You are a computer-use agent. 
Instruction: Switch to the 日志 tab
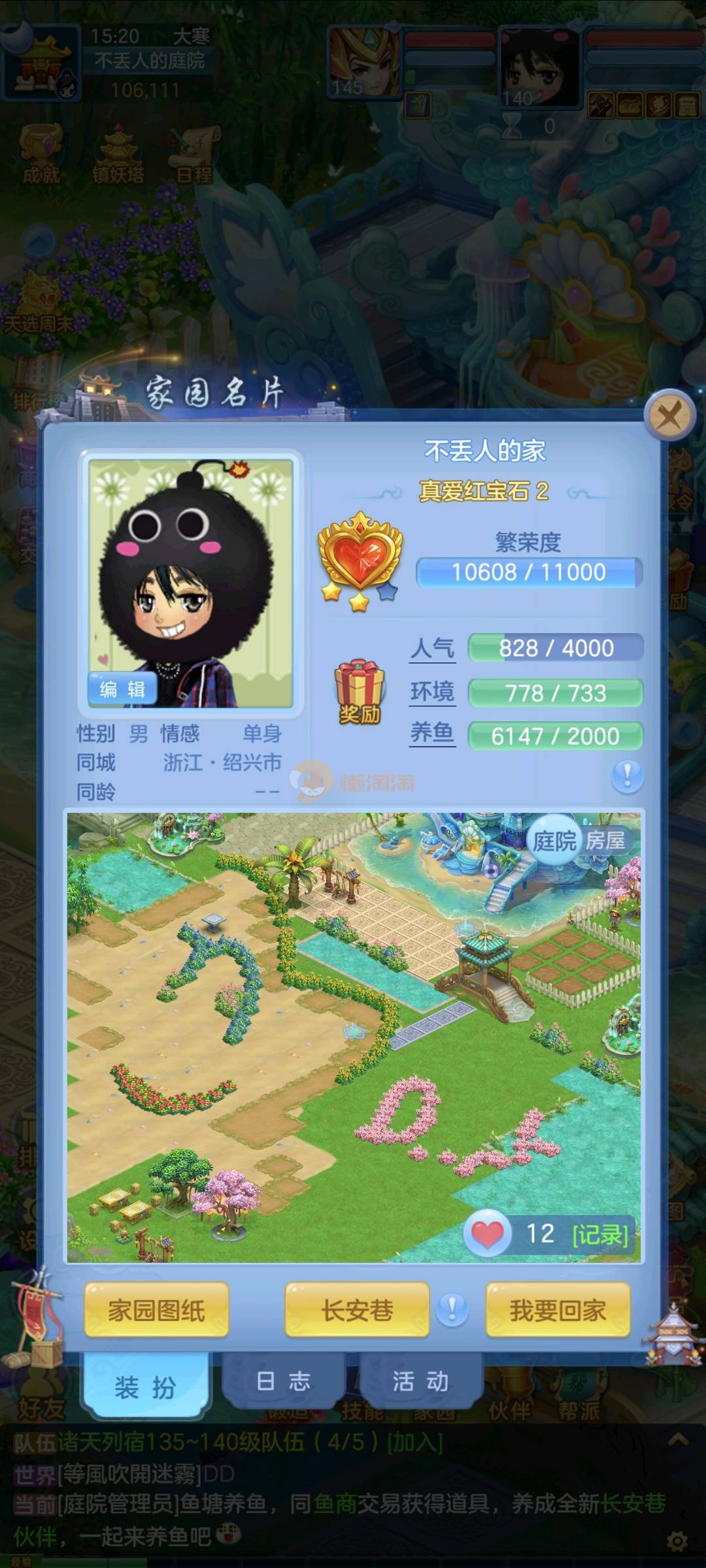(283, 1382)
